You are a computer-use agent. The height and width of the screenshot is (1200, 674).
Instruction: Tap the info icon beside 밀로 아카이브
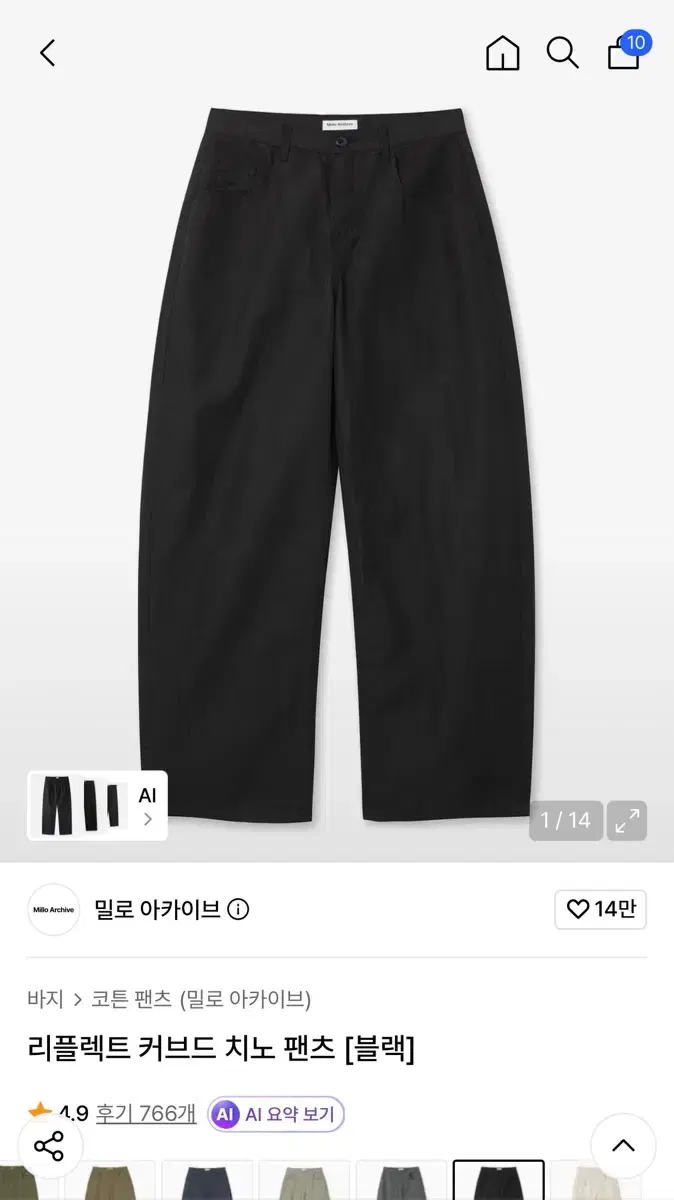(238, 909)
